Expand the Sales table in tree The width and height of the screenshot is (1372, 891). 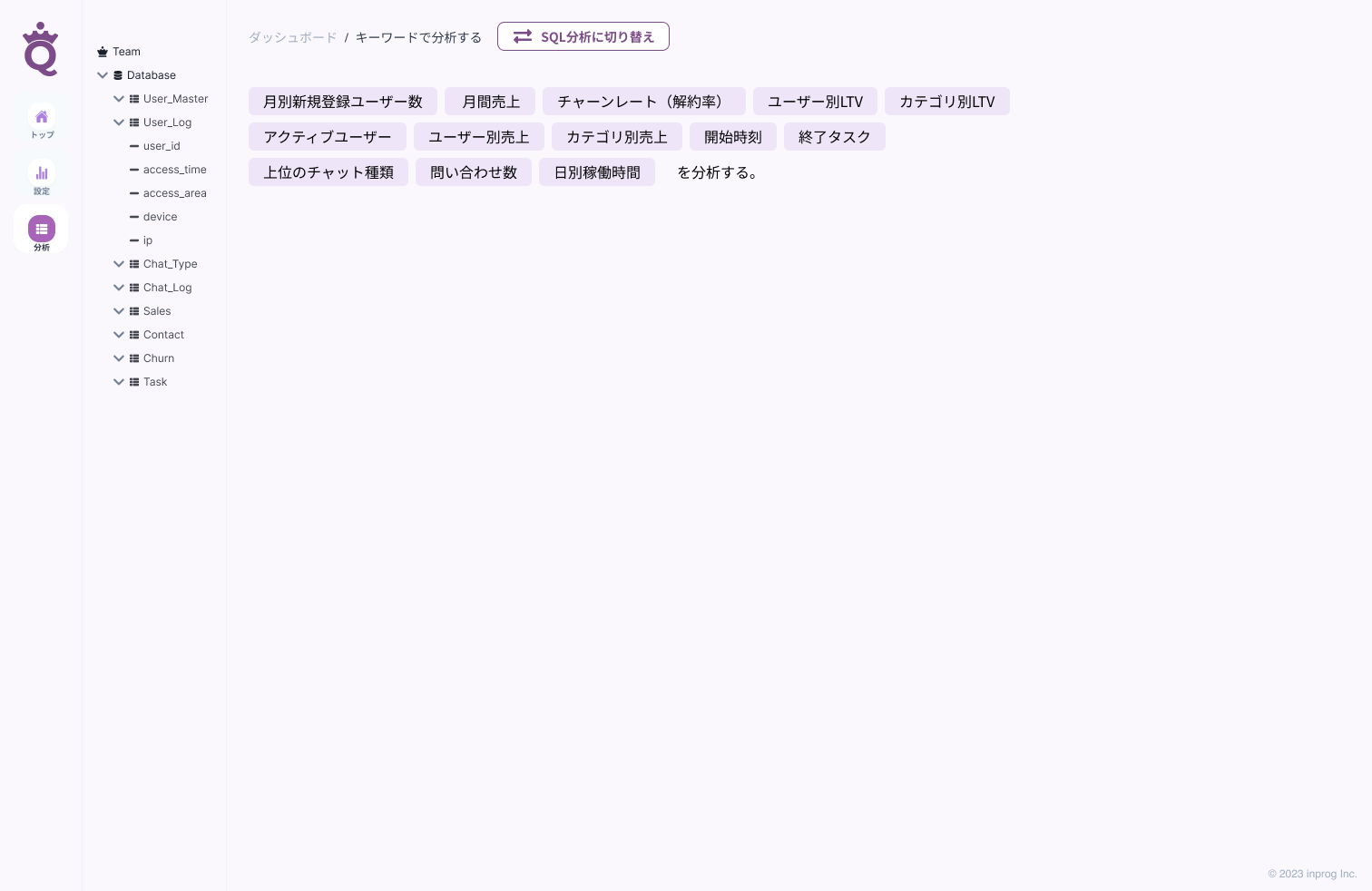119,311
